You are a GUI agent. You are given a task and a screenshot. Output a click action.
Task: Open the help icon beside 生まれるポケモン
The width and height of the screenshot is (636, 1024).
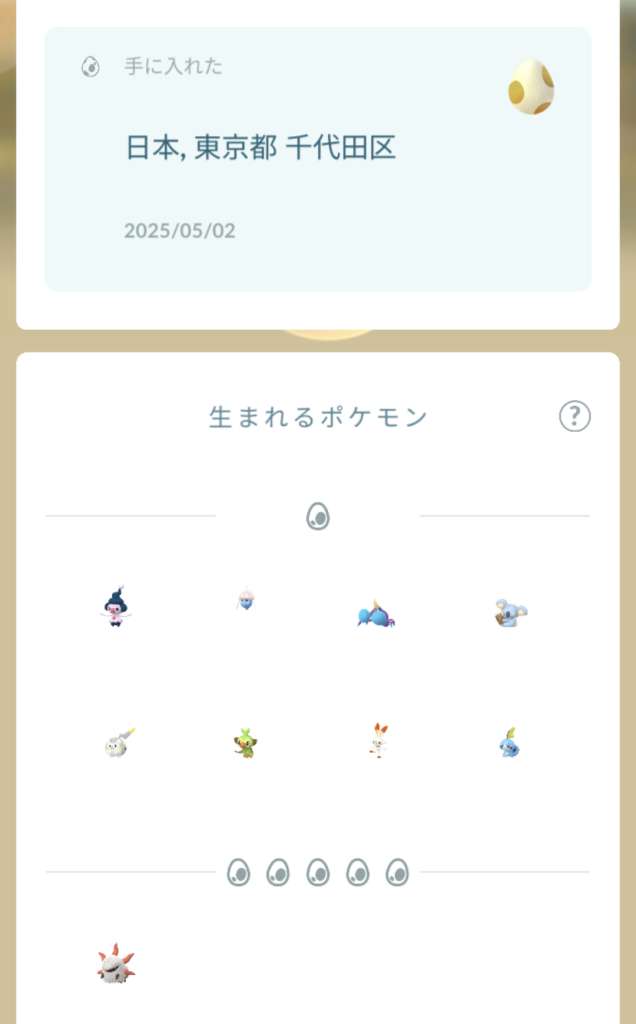[574, 416]
